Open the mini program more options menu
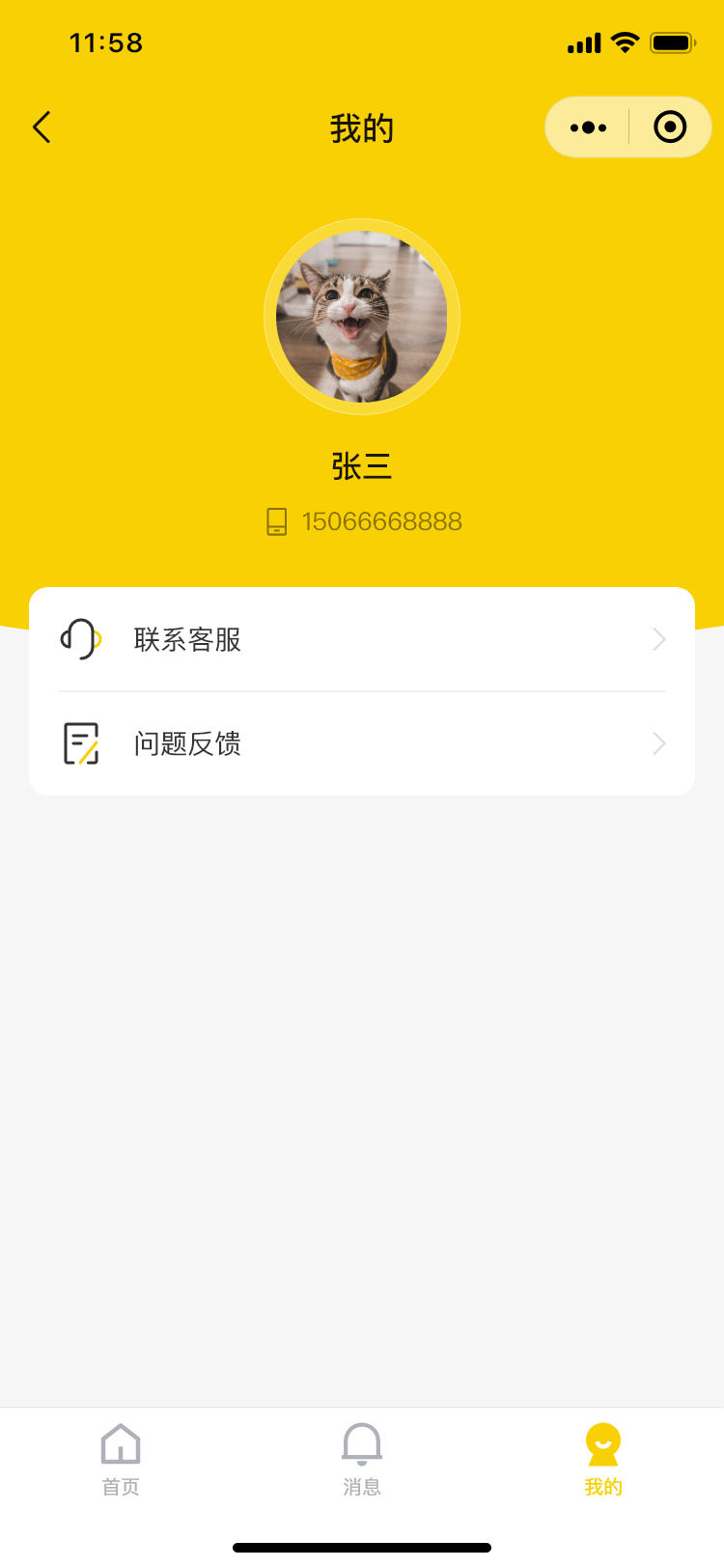This screenshot has height=1568, width=724. coord(588,127)
